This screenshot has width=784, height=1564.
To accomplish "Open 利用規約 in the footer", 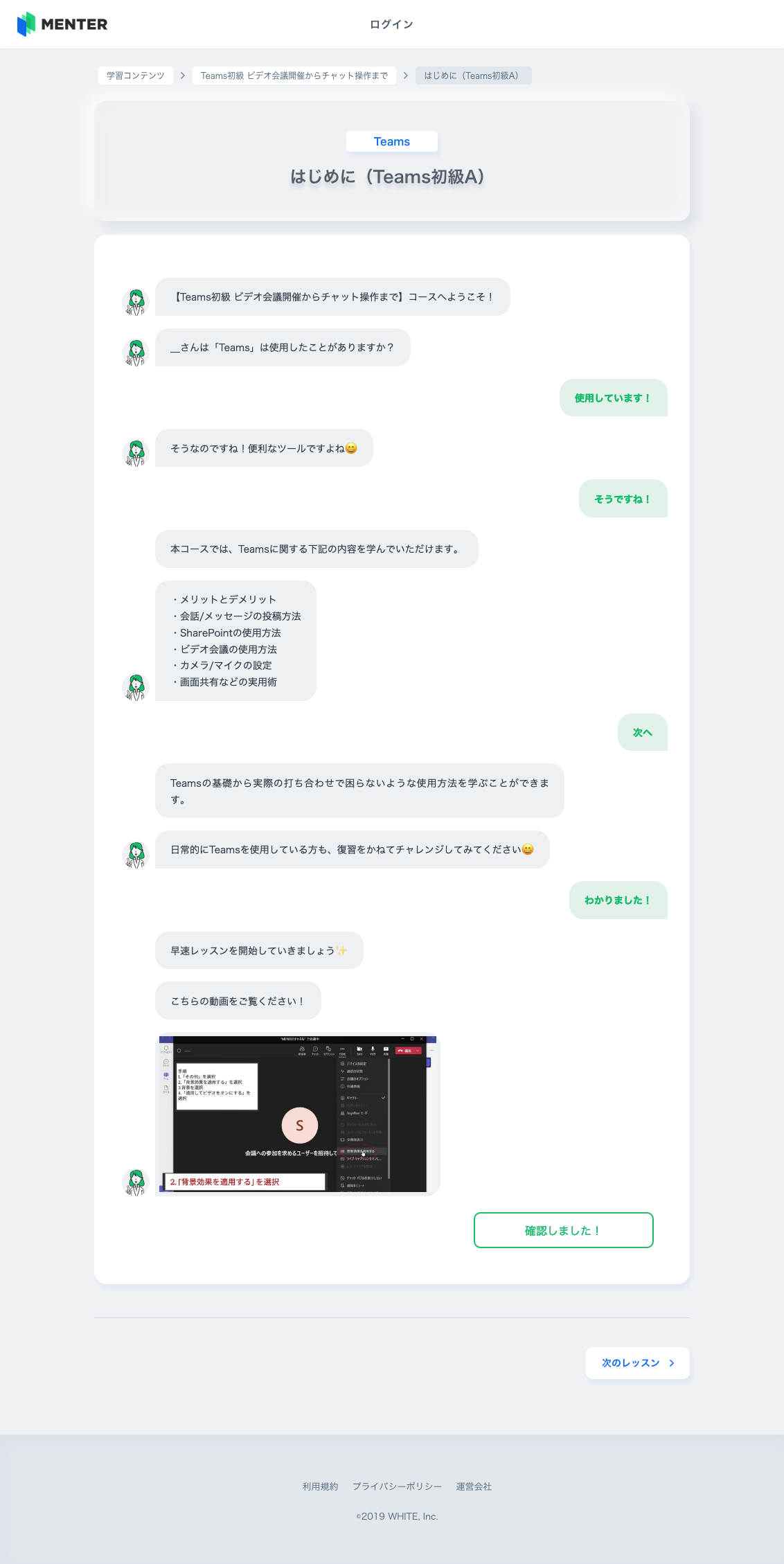I will (320, 1486).
